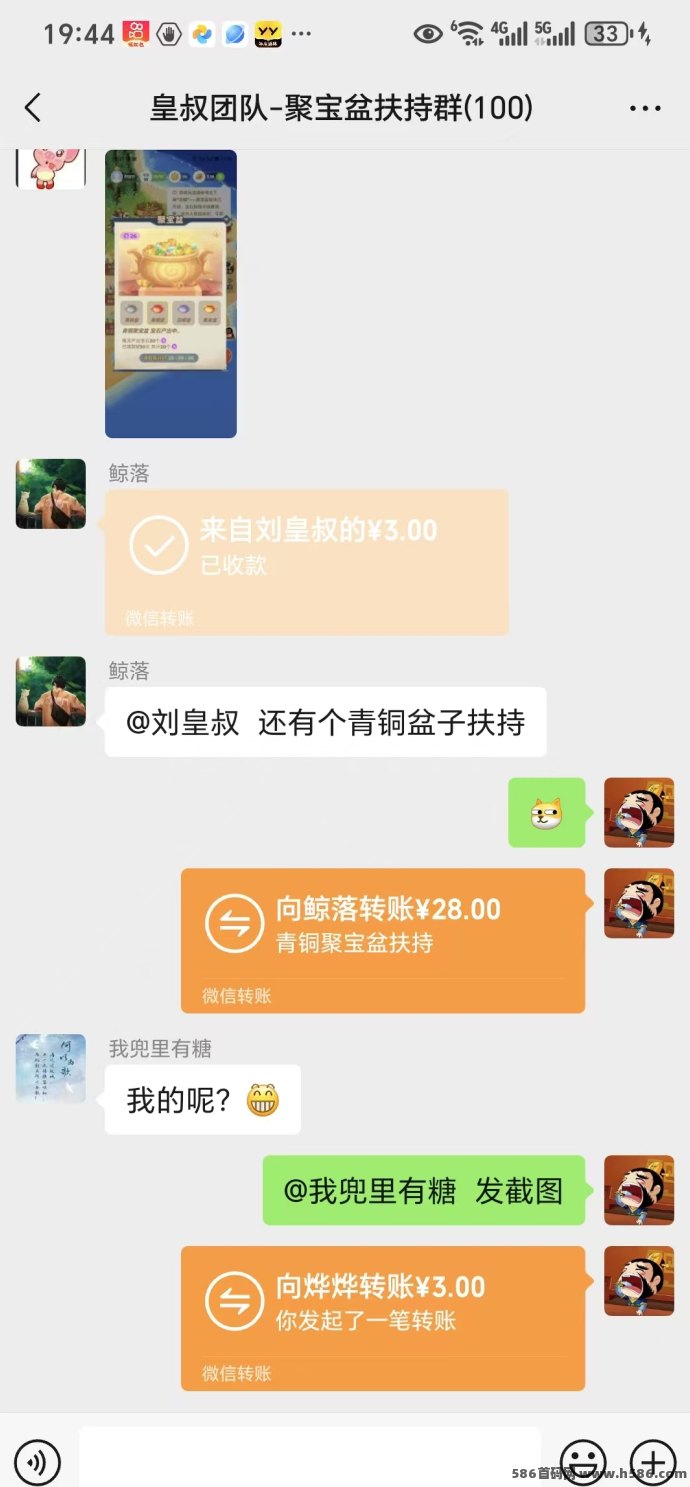The height and width of the screenshot is (1487, 690).
Task: Open the emoji sticker panel
Action: click(583, 1463)
